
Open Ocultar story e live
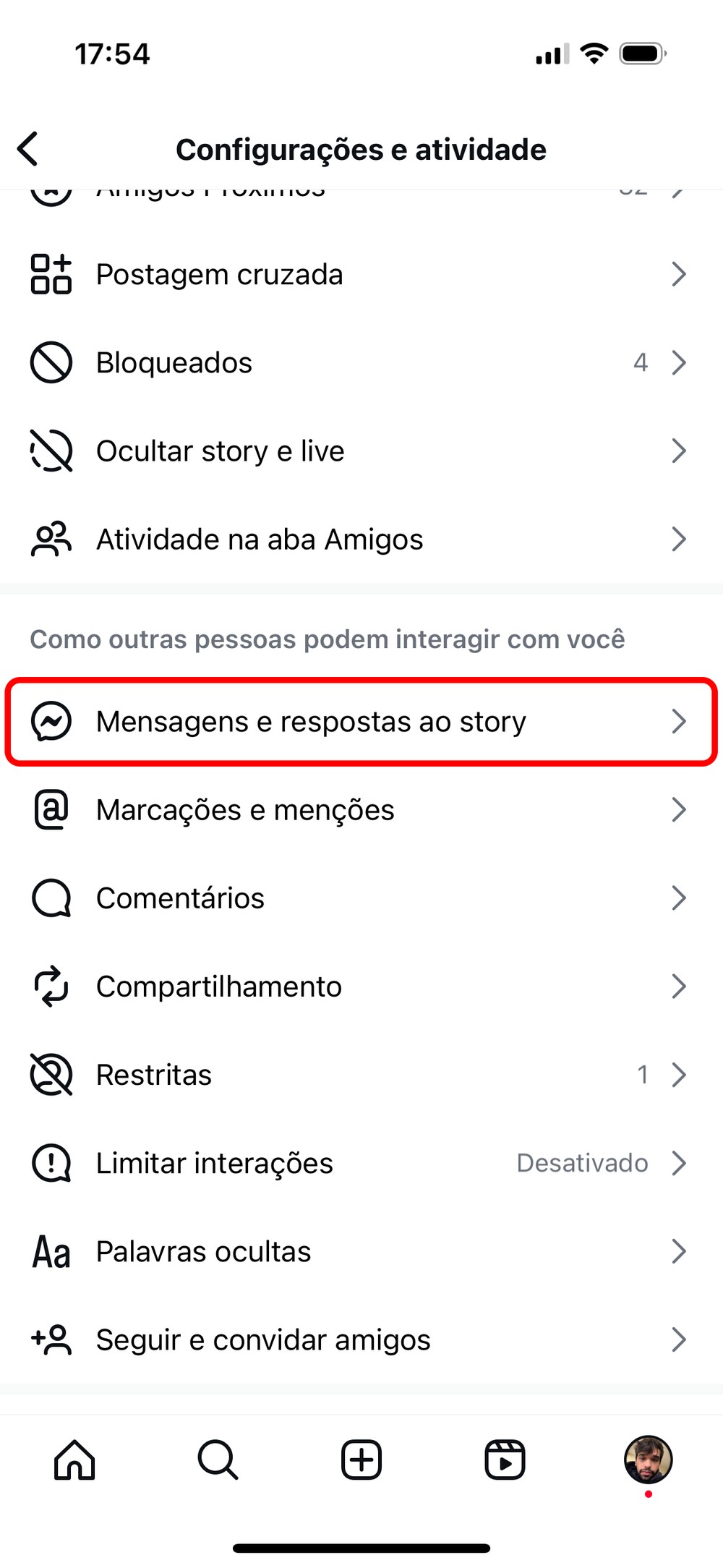(360, 451)
